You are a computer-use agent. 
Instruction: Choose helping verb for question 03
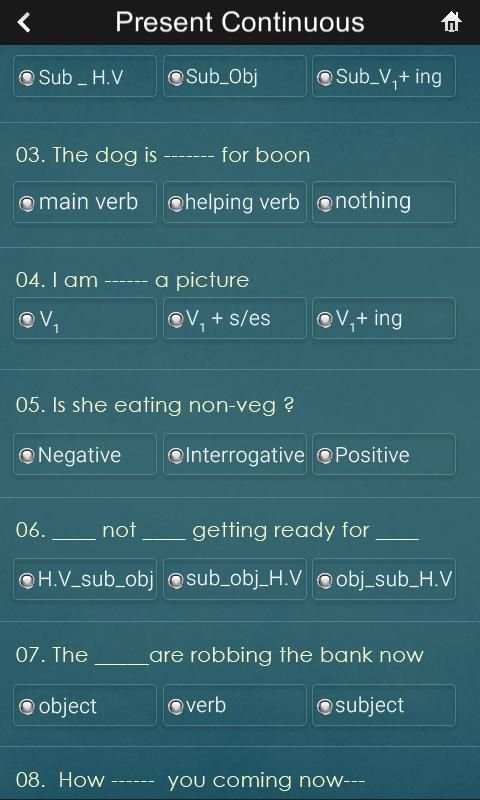[235, 202]
